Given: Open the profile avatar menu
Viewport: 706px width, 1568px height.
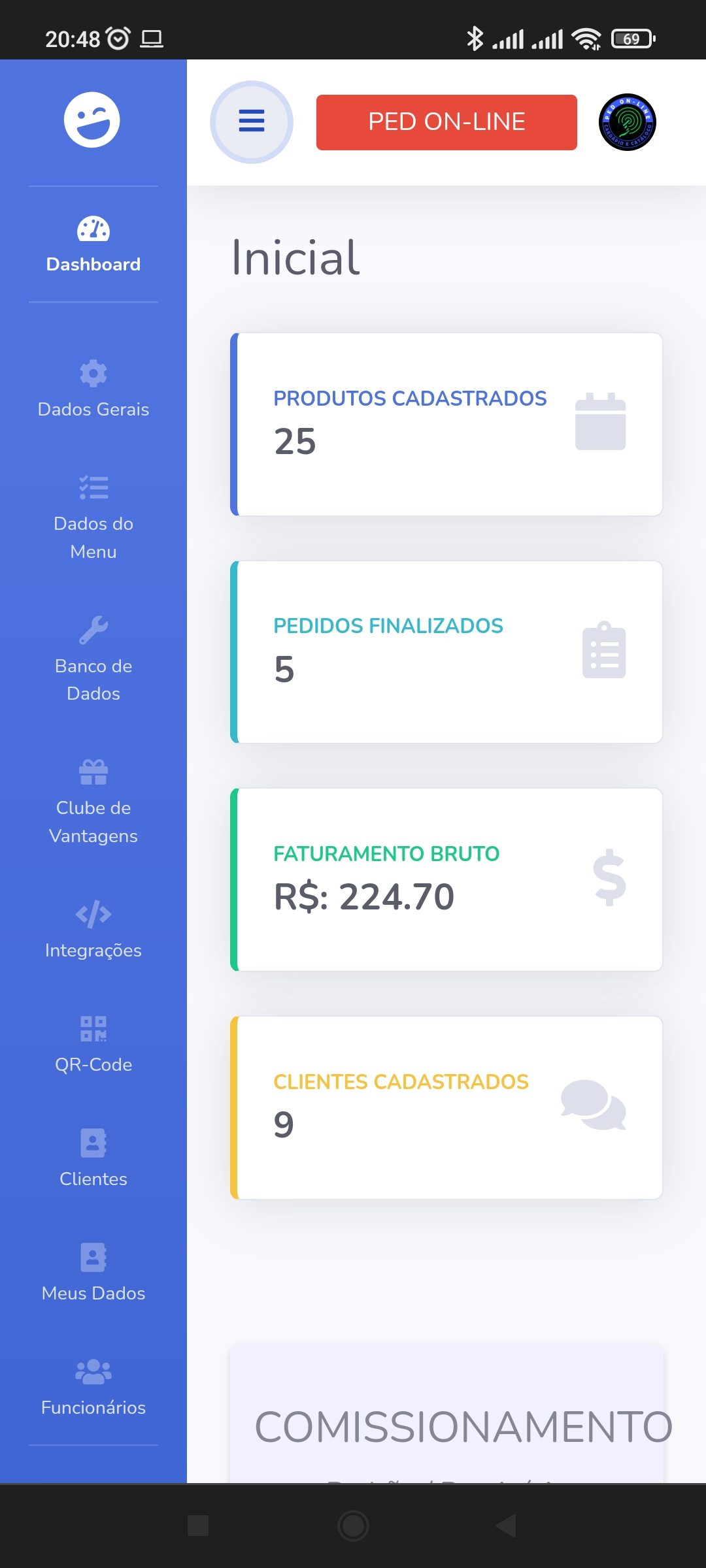Looking at the screenshot, I should (627, 122).
